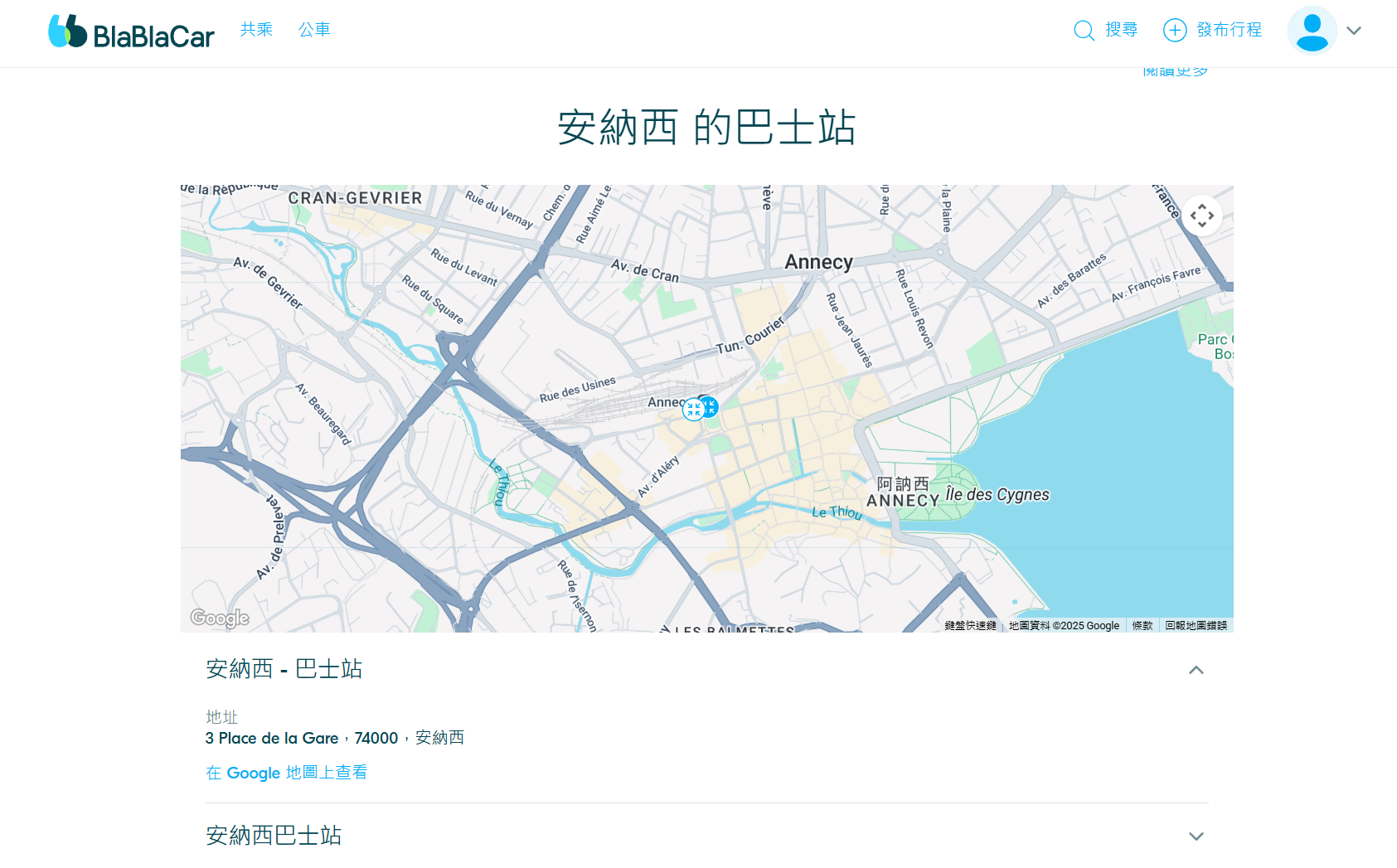
Task: Collapse the 安納西 - 巴士站 section
Action: click(x=1196, y=670)
